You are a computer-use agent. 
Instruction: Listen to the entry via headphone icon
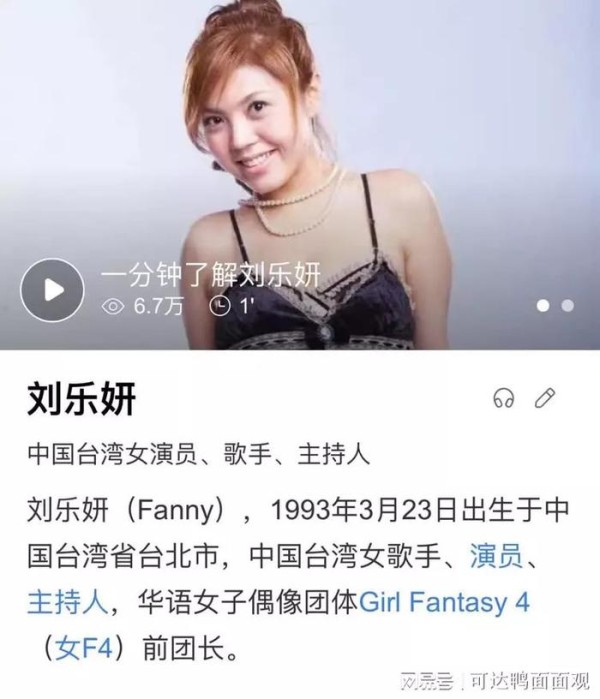pyautogui.click(x=503, y=399)
